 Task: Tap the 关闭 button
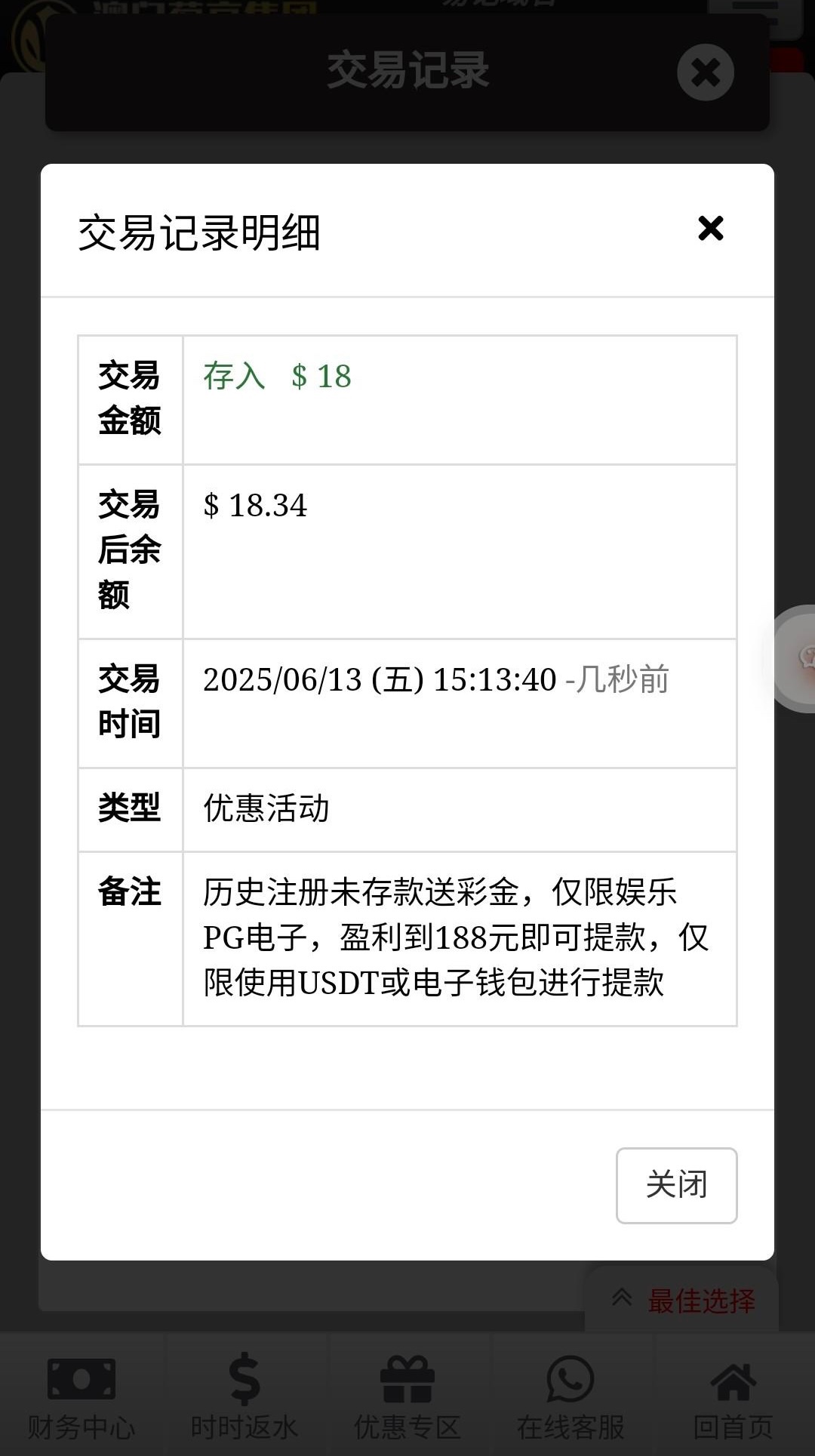(676, 1185)
